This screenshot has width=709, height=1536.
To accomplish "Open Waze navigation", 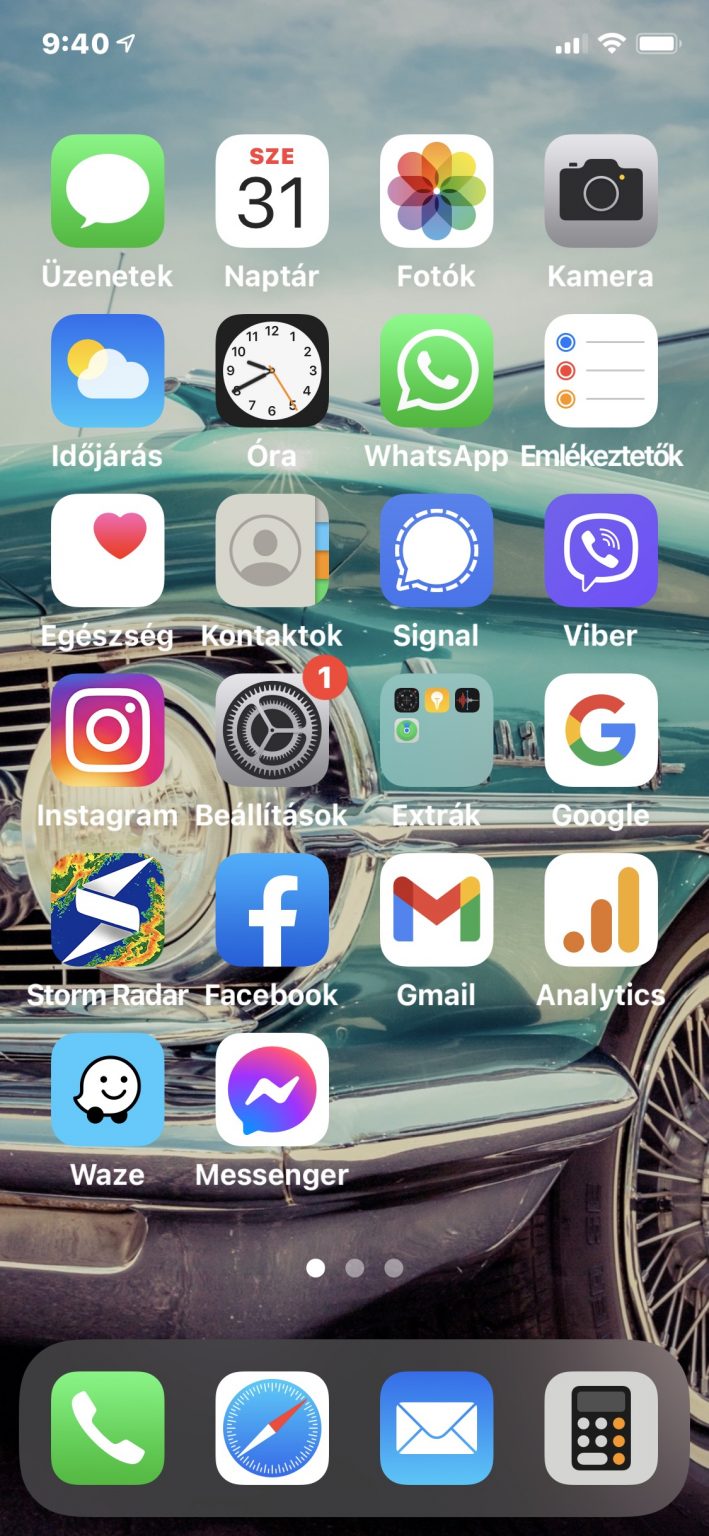I will (x=107, y=1089).
